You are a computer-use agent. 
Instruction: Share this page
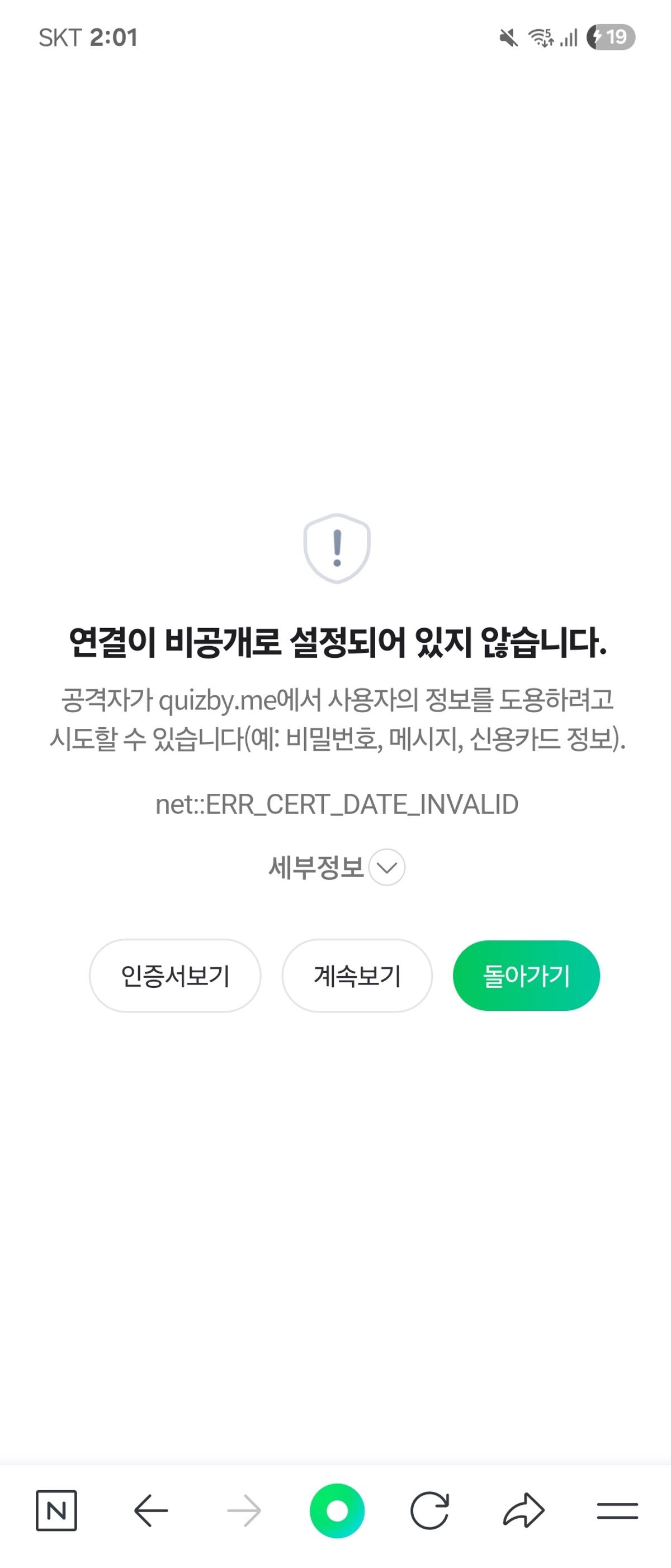pyautogui.click(x=523, y=1510)
